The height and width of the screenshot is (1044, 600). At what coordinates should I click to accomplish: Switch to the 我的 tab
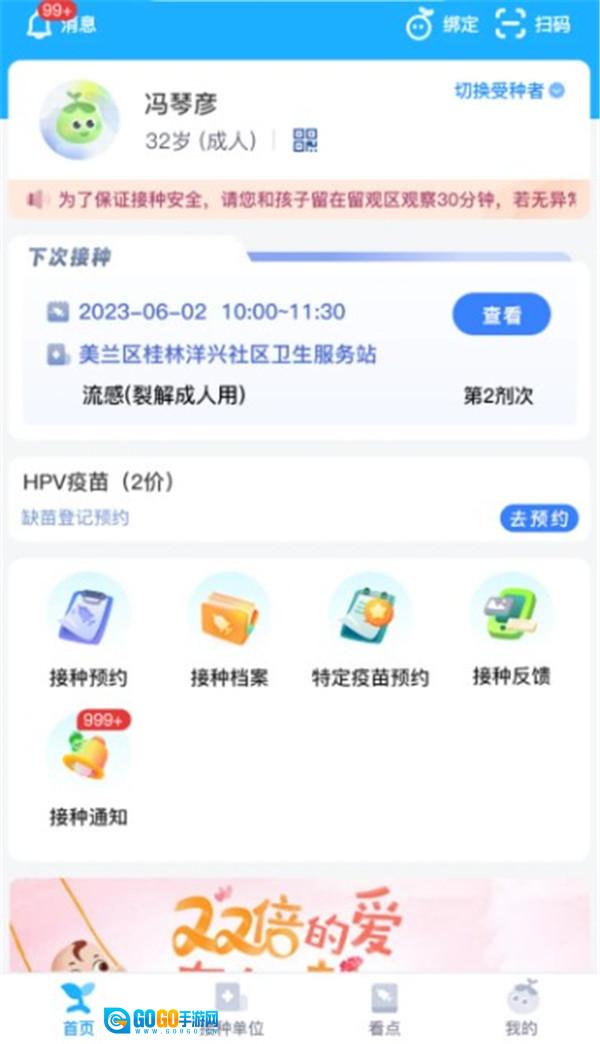click(x=521, y=1010)
